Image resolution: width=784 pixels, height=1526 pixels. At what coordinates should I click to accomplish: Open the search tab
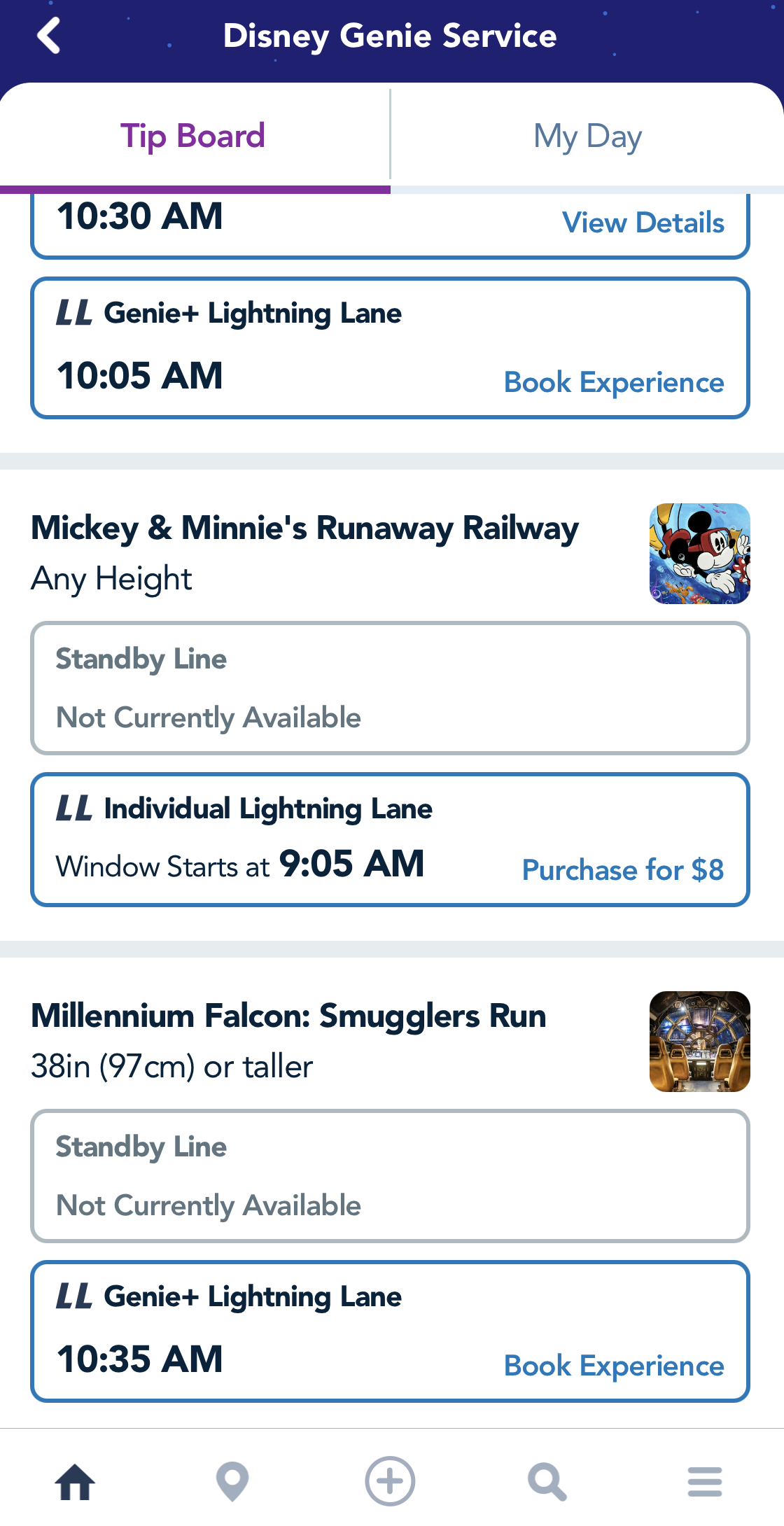547,1481
